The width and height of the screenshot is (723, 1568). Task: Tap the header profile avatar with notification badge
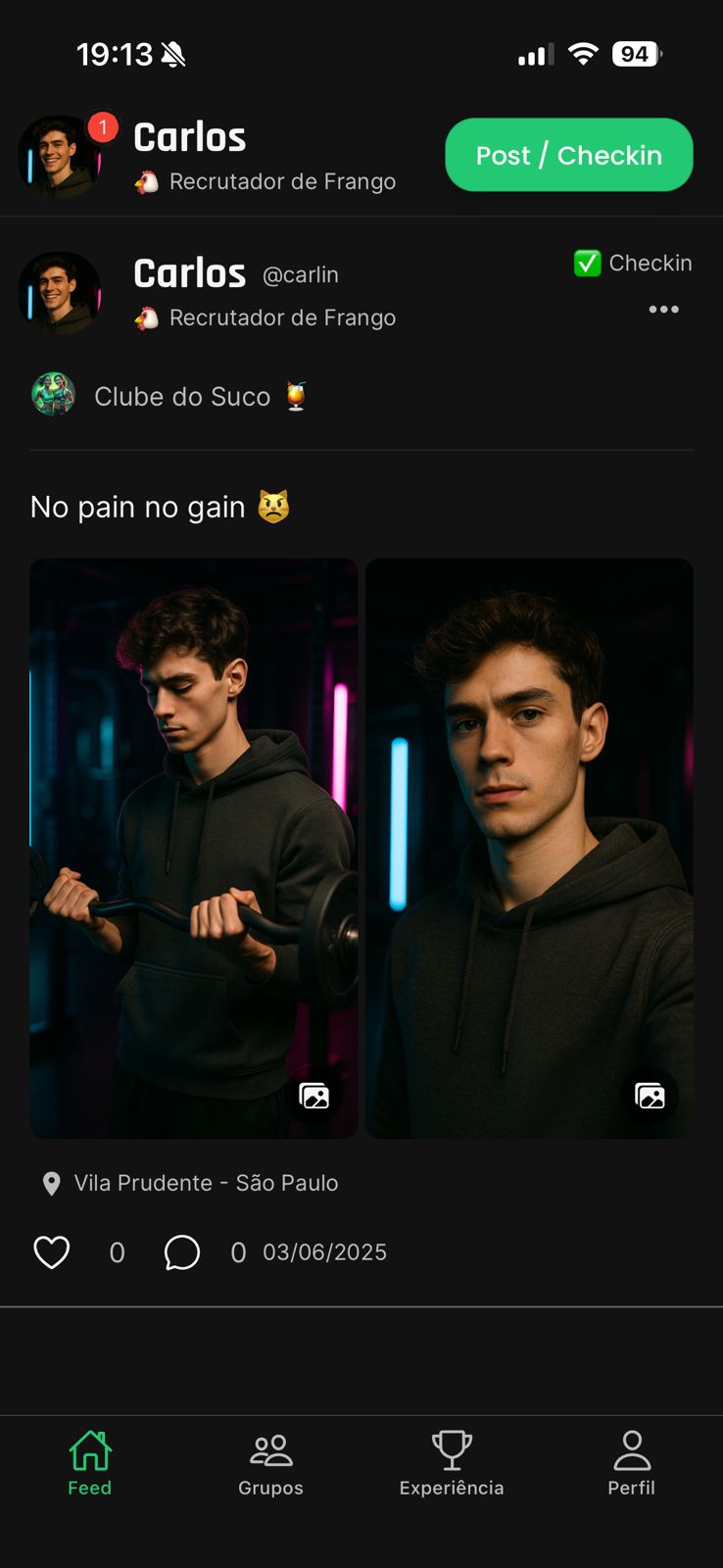pos(59,157)
